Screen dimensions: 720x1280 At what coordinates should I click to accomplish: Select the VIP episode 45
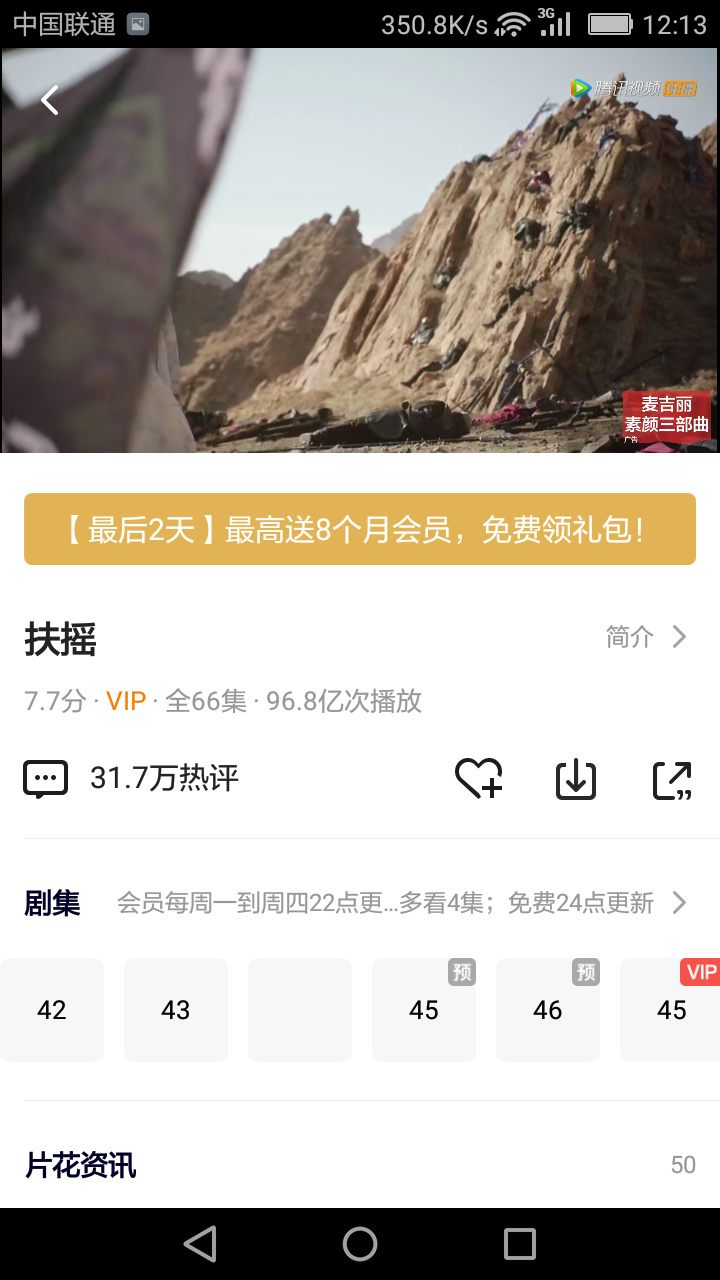(x=670, y=1010)
